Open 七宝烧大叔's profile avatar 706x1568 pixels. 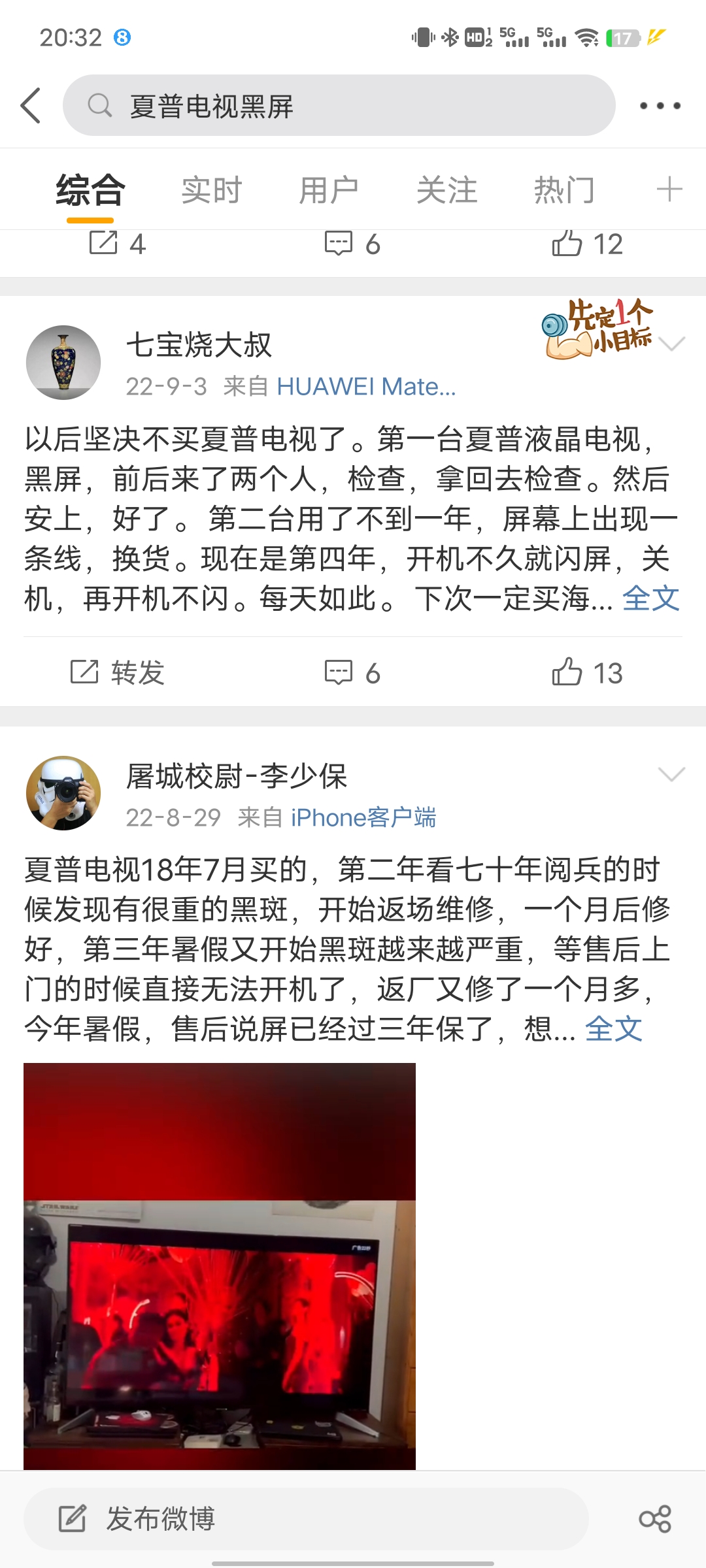(x=63, y=363)
